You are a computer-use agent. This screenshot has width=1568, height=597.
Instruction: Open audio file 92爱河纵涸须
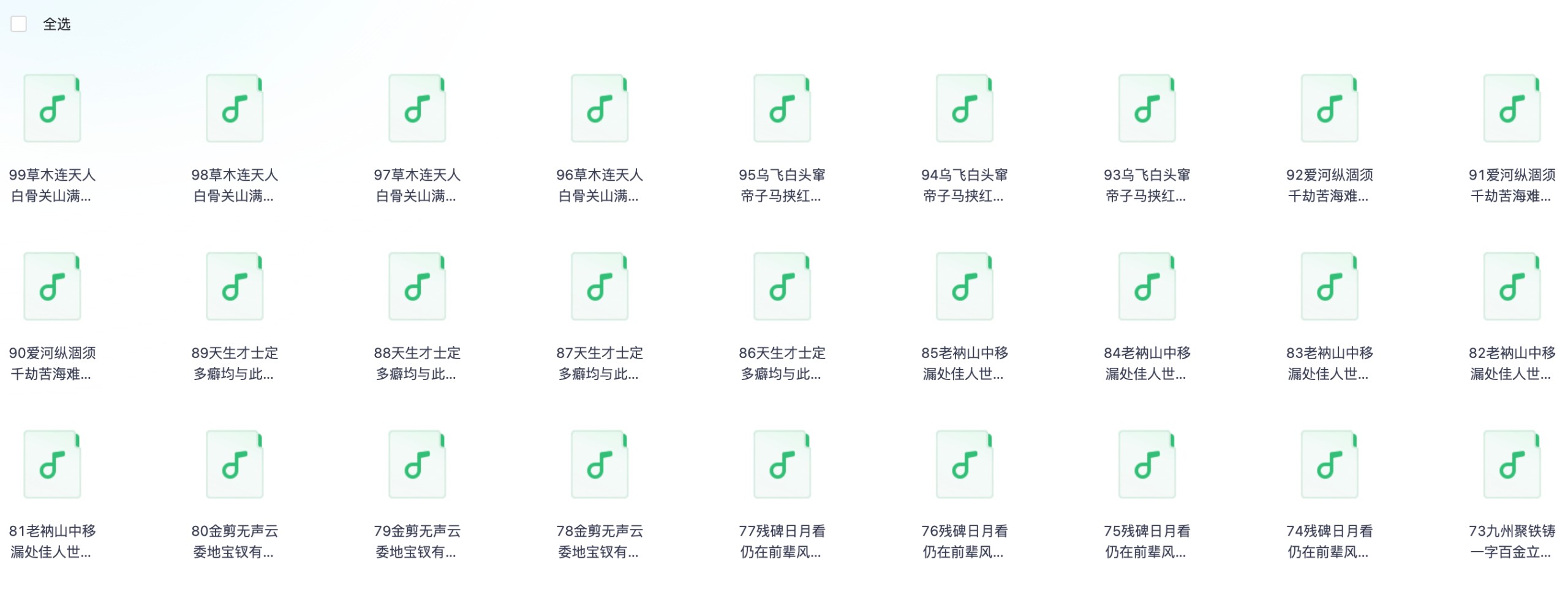pos(1330,109)
